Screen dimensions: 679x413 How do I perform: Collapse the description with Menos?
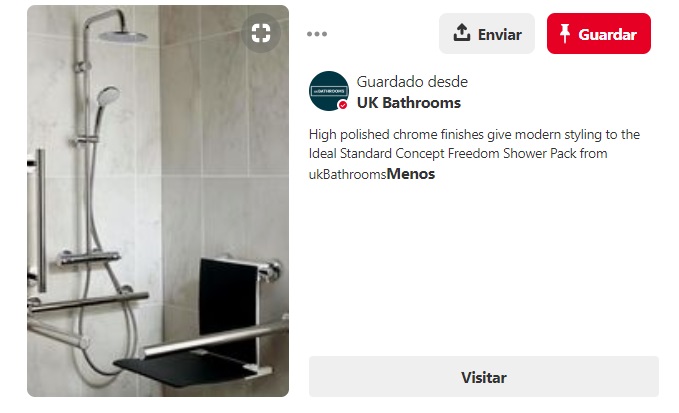[x=411, y=174]
